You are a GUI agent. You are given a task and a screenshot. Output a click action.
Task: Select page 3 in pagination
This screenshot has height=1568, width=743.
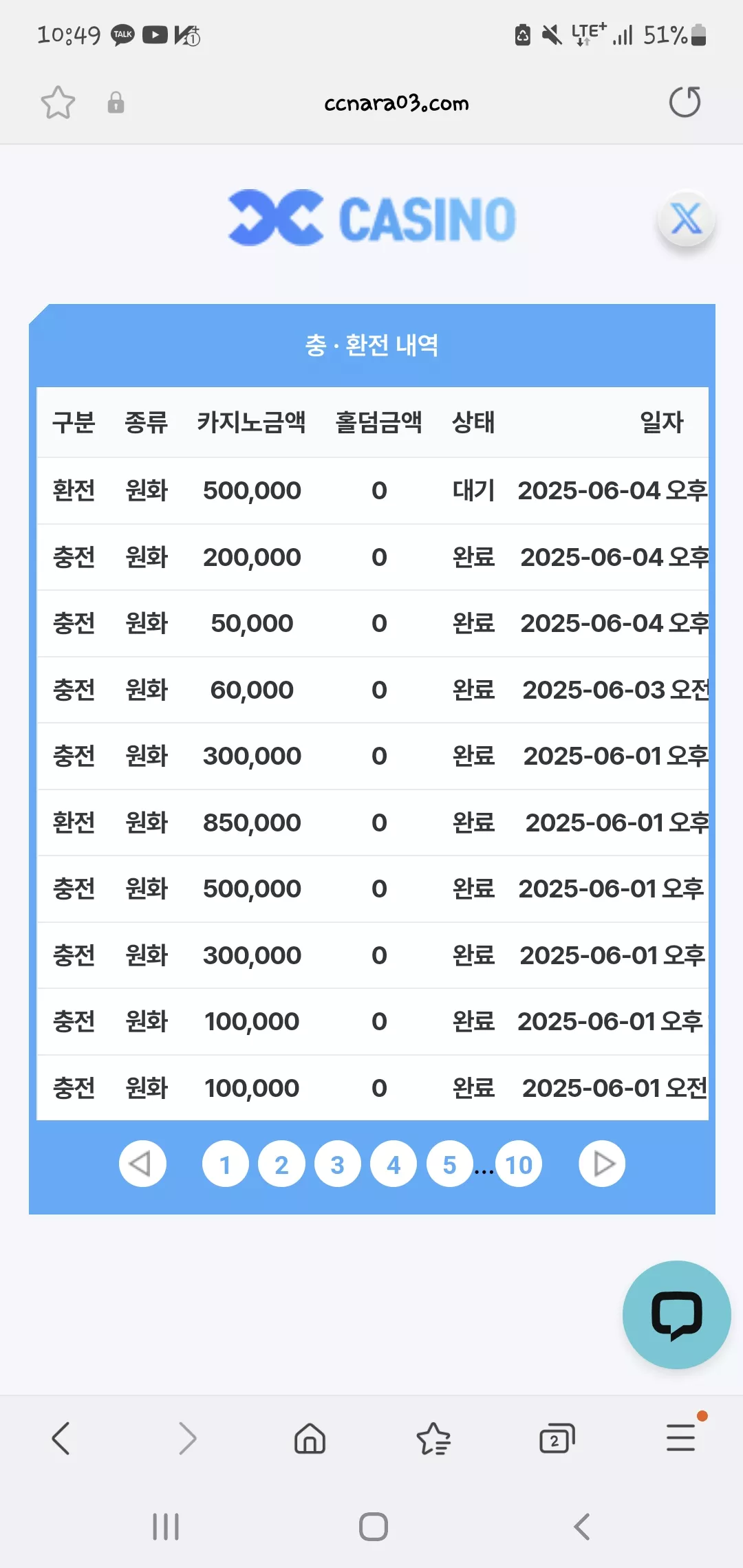pyautogui.click(x=337, y=1164)
